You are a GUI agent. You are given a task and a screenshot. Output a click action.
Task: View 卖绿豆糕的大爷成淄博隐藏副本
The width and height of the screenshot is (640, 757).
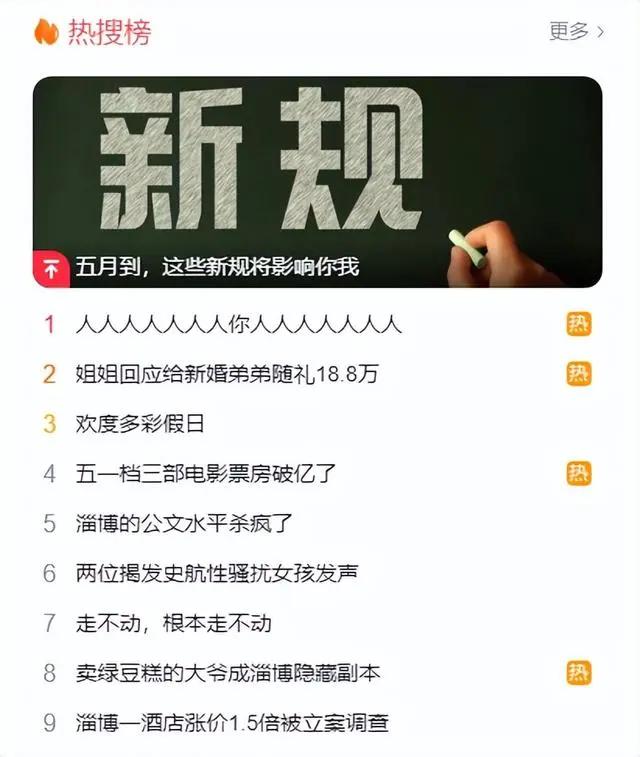tap(228, 673)
